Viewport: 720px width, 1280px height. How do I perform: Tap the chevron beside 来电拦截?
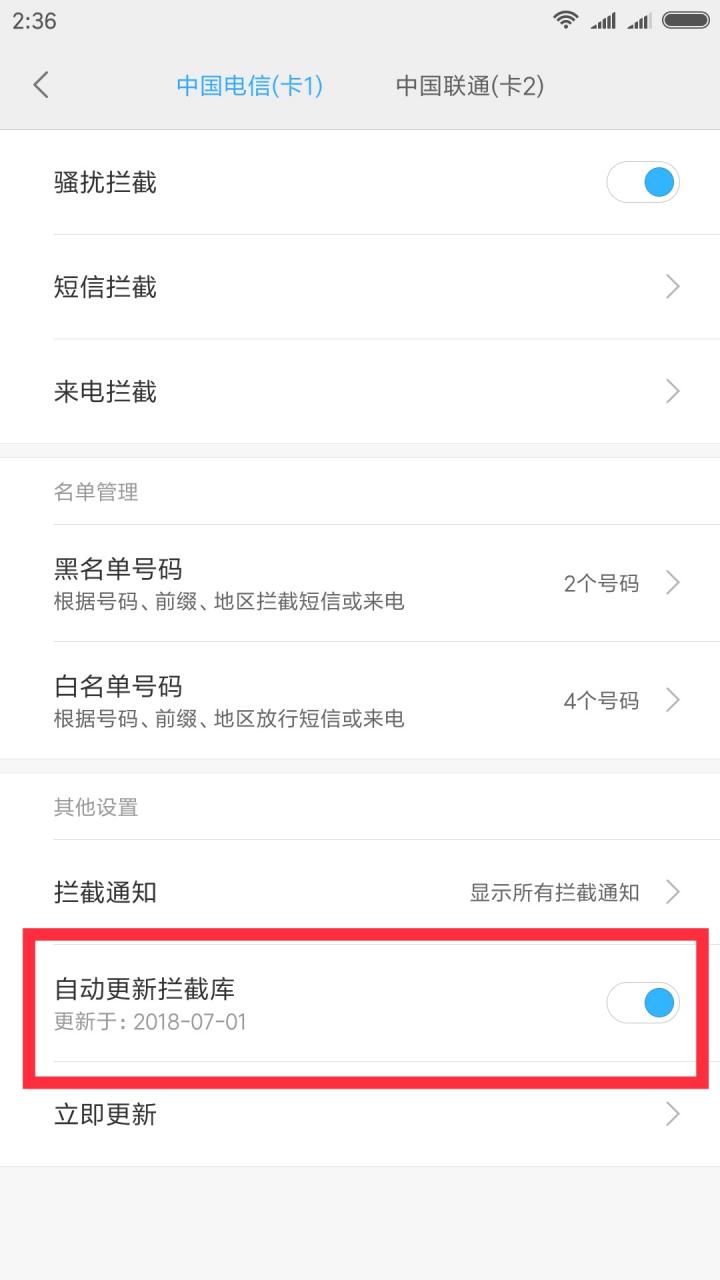coord(672,391)
